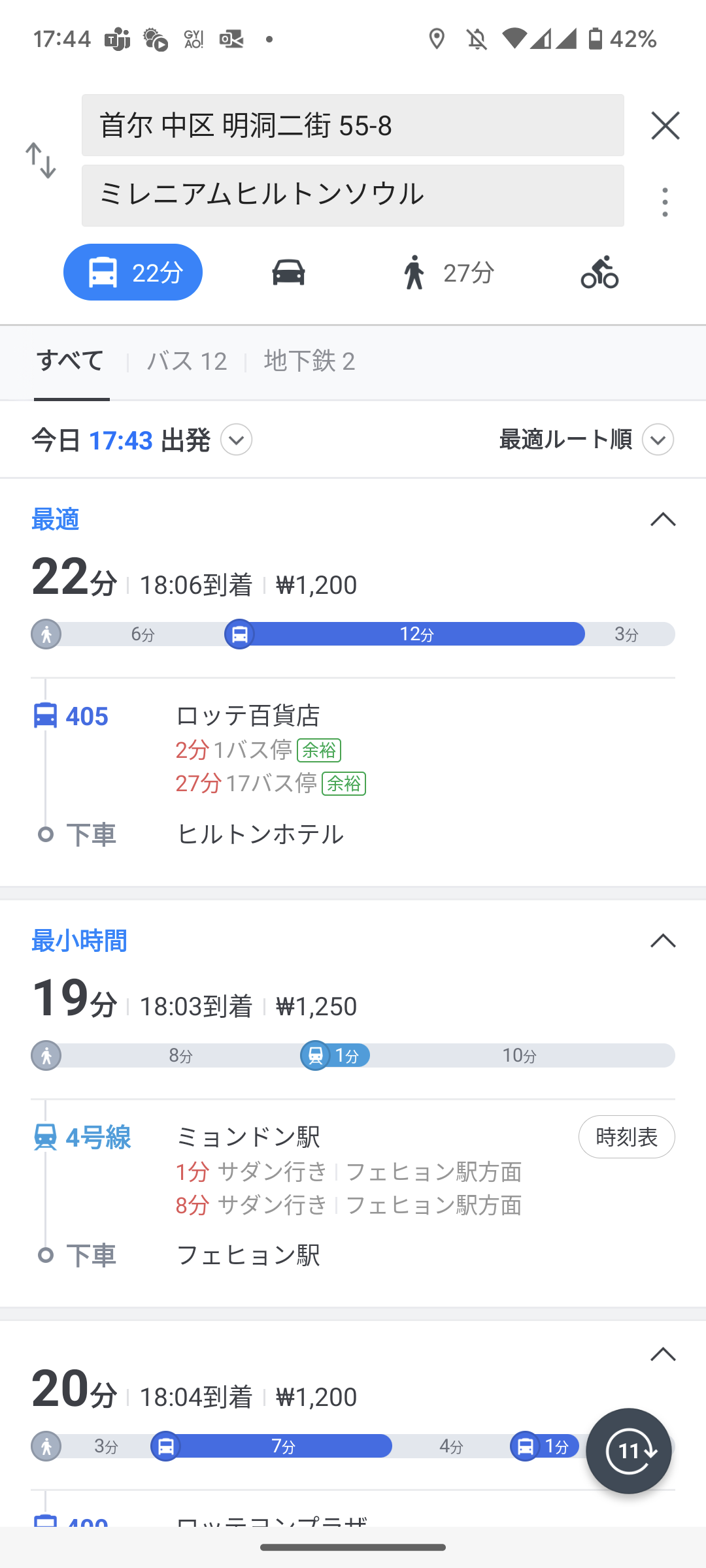
Task: Collapse the 20分 route card
Action: pyautogui.click(x=663, y=1354)
